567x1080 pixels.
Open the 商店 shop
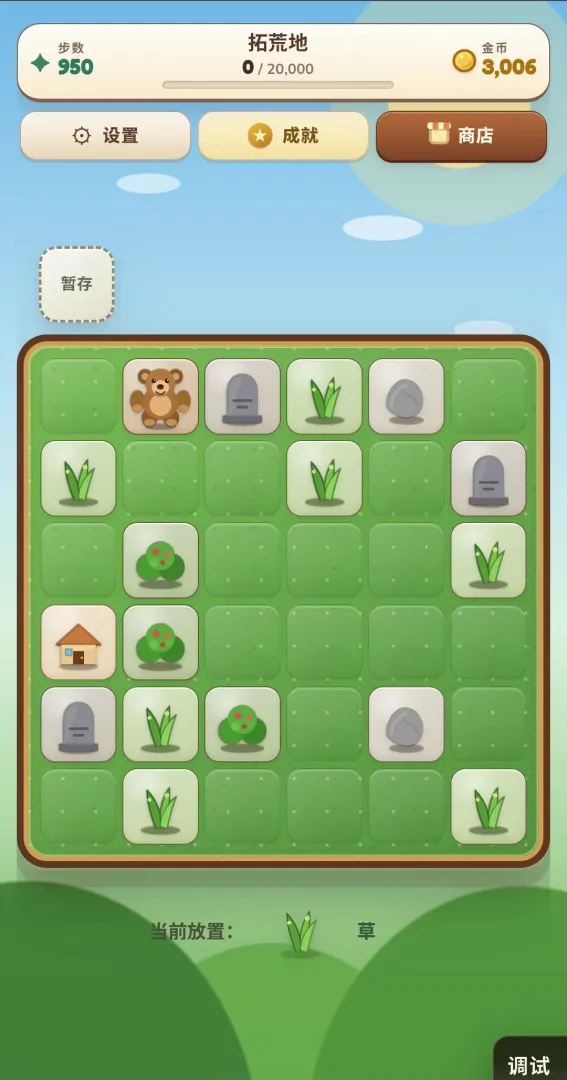[461, 136]
